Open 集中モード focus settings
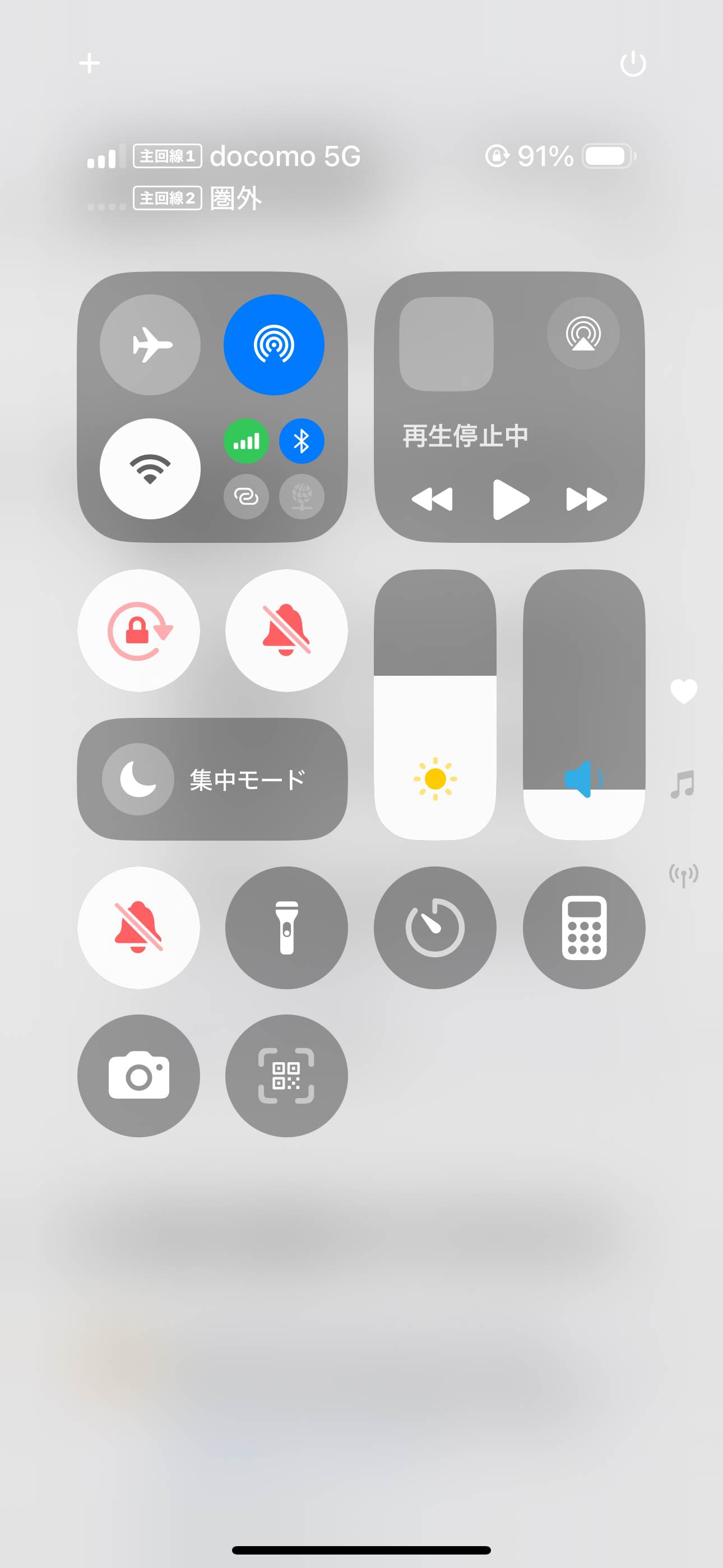The image size is (723, 1568). [x=212, y=779]
